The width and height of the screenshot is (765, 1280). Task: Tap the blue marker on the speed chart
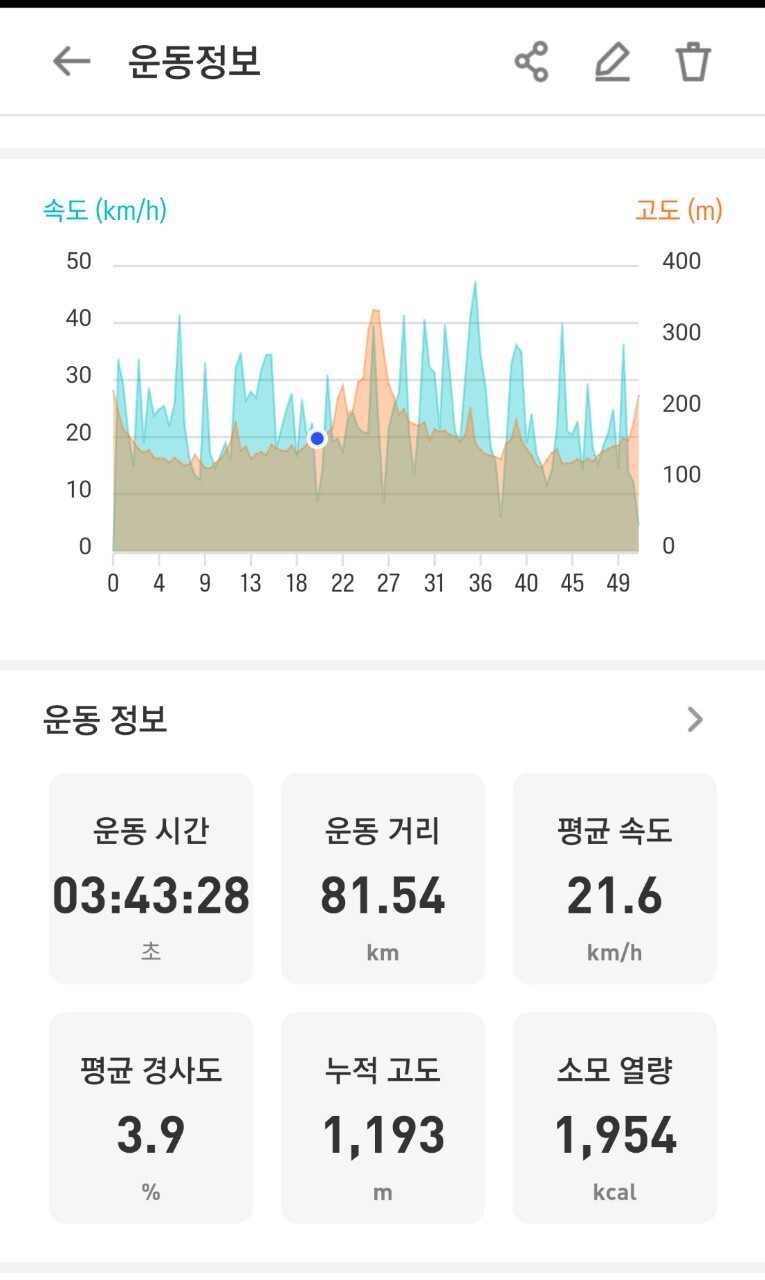[318, 438]
